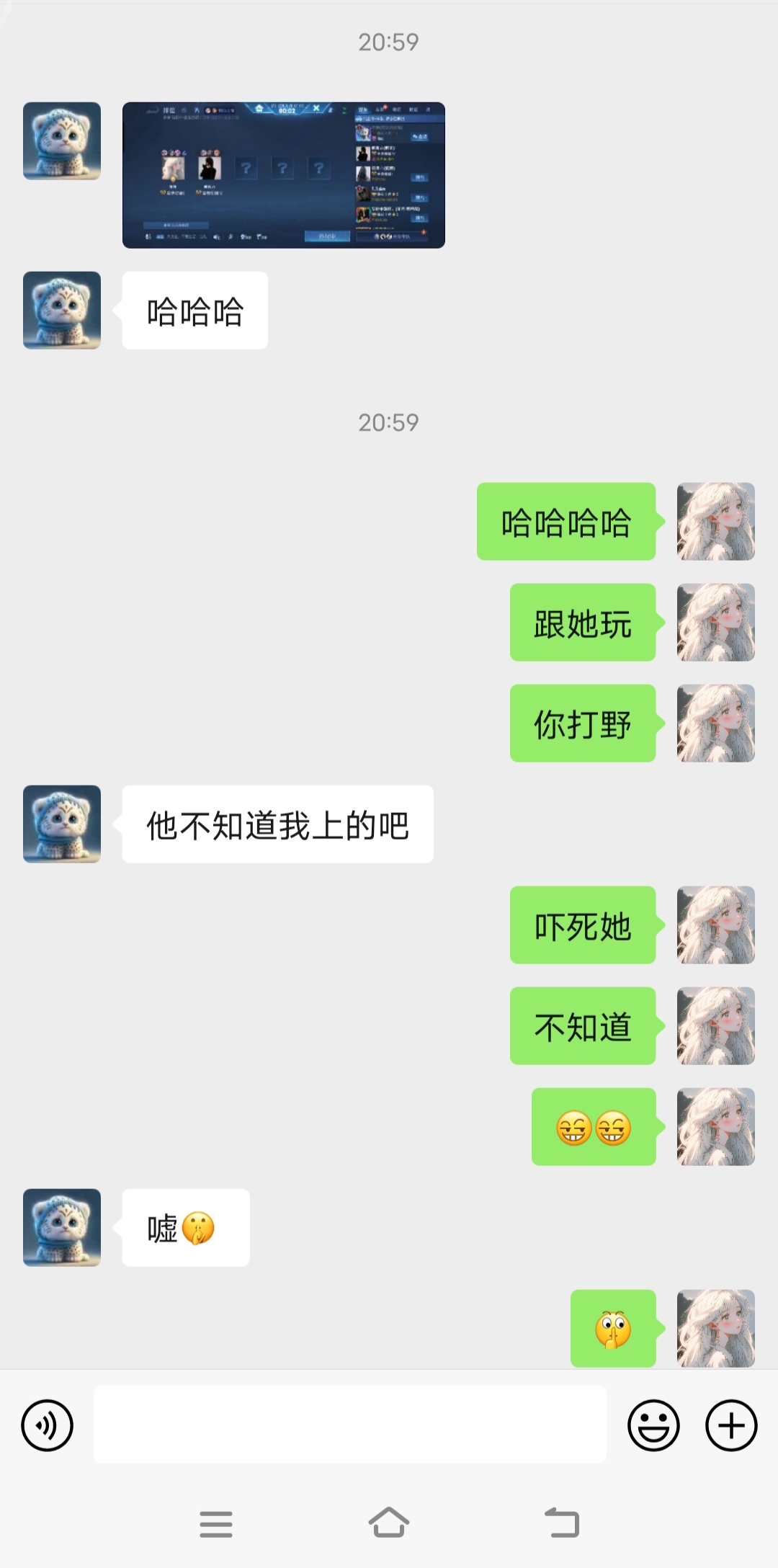Select the '嘘' shushing message
This screenshot has width=778, height=1568.
tap(184, 1229)
